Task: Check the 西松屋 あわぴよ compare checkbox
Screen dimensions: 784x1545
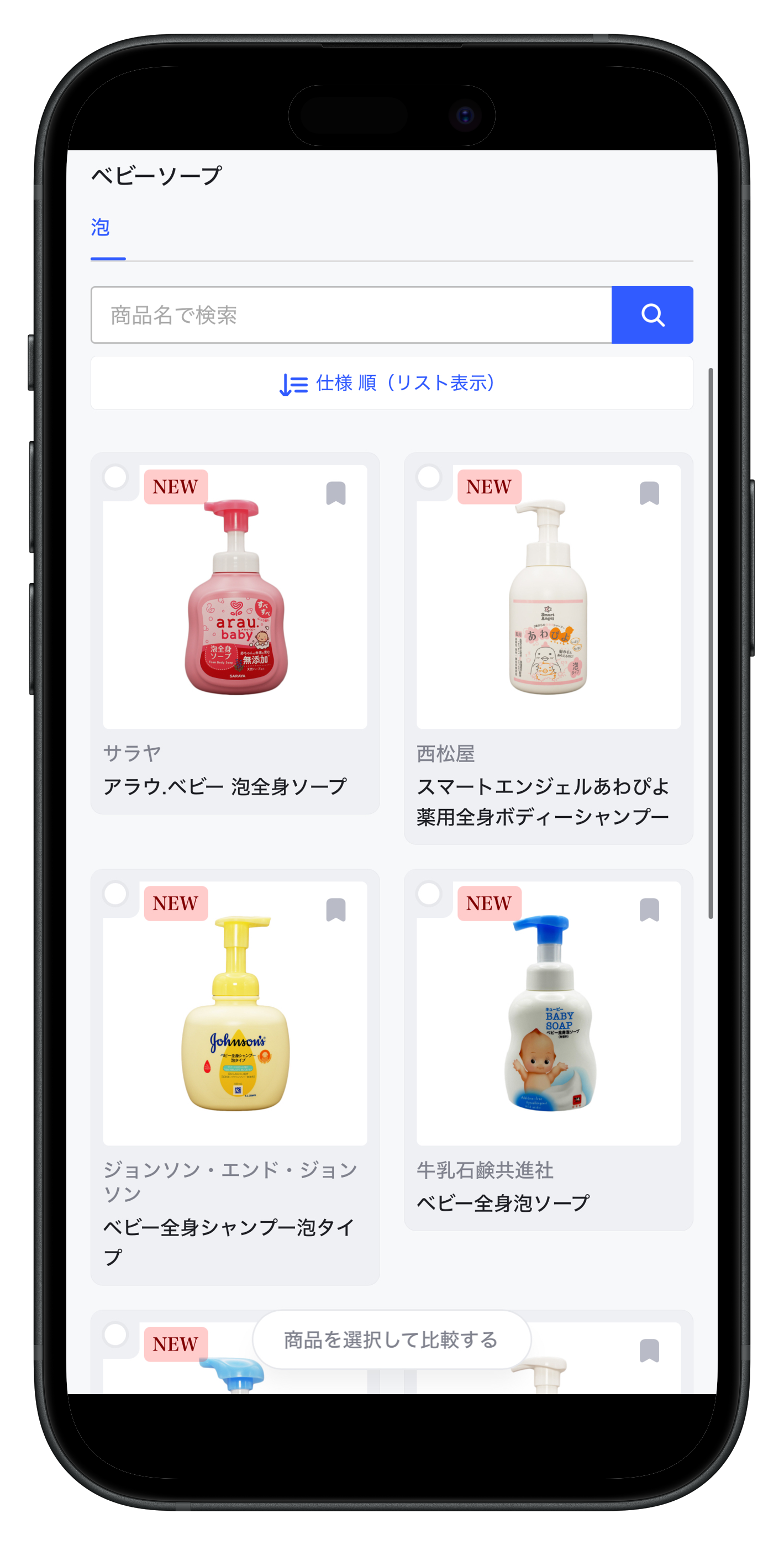Action: click(x=429, y=477)
